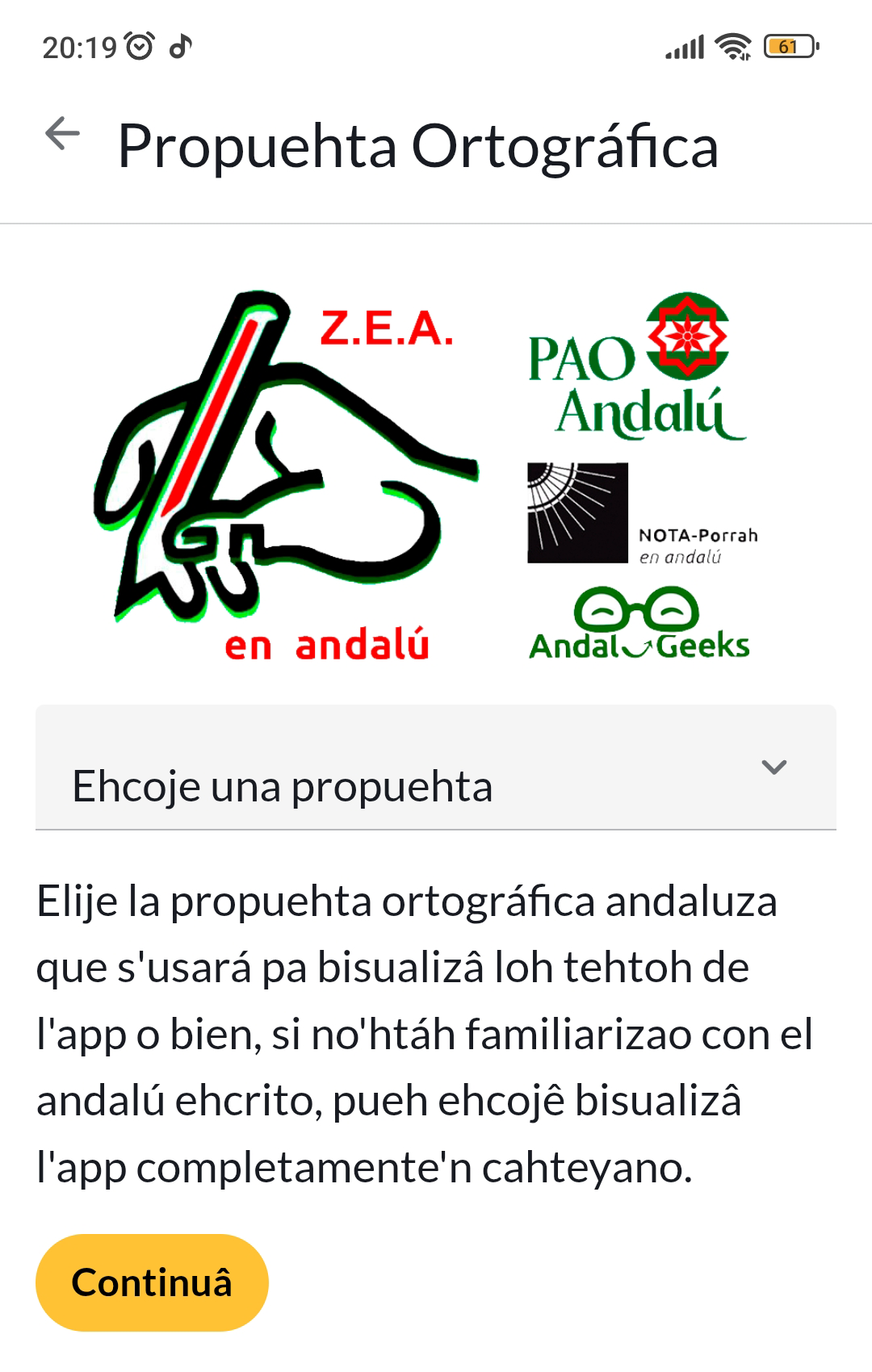Go back using the top arrow
This screenshot has width=872, height=1372.
[x=62, y=134]
